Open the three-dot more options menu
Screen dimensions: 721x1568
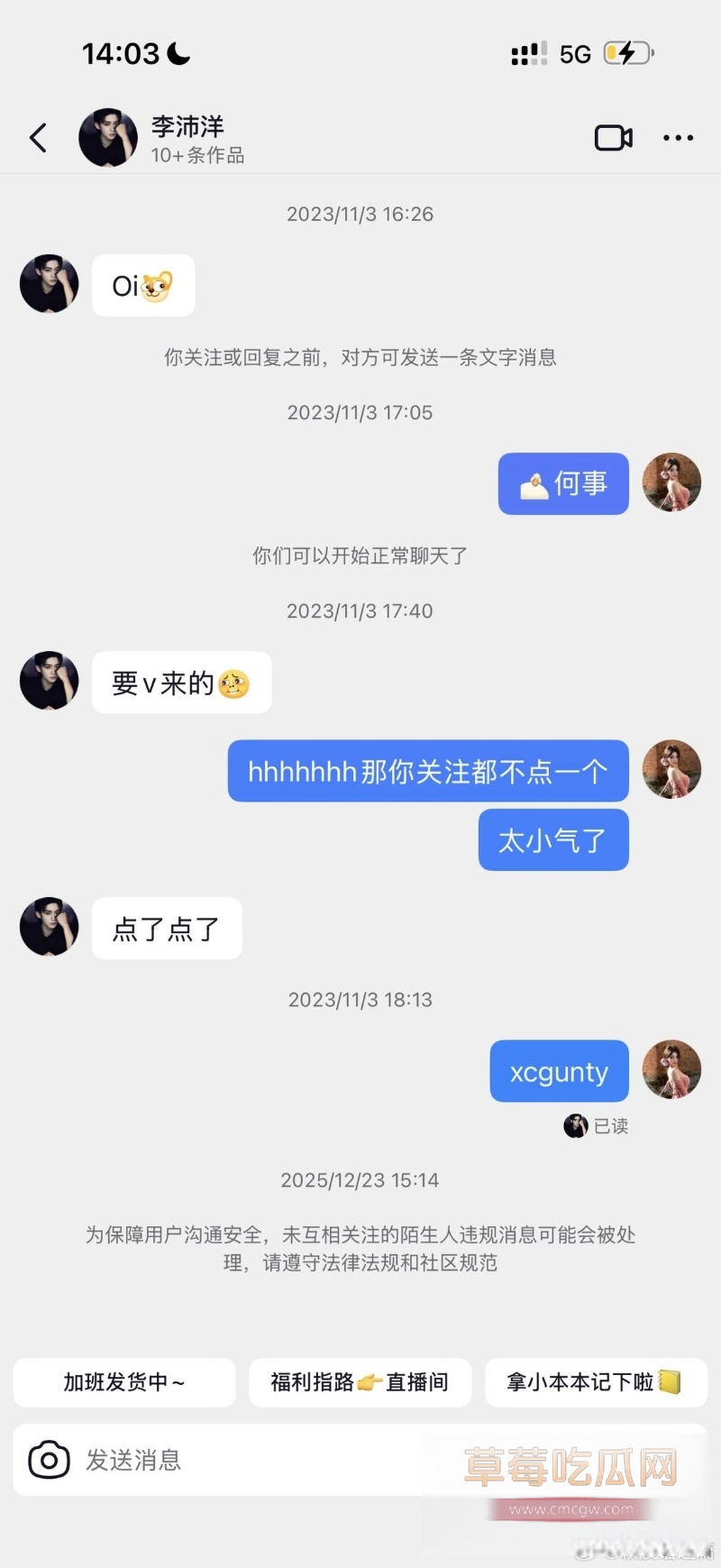point(677,137)
